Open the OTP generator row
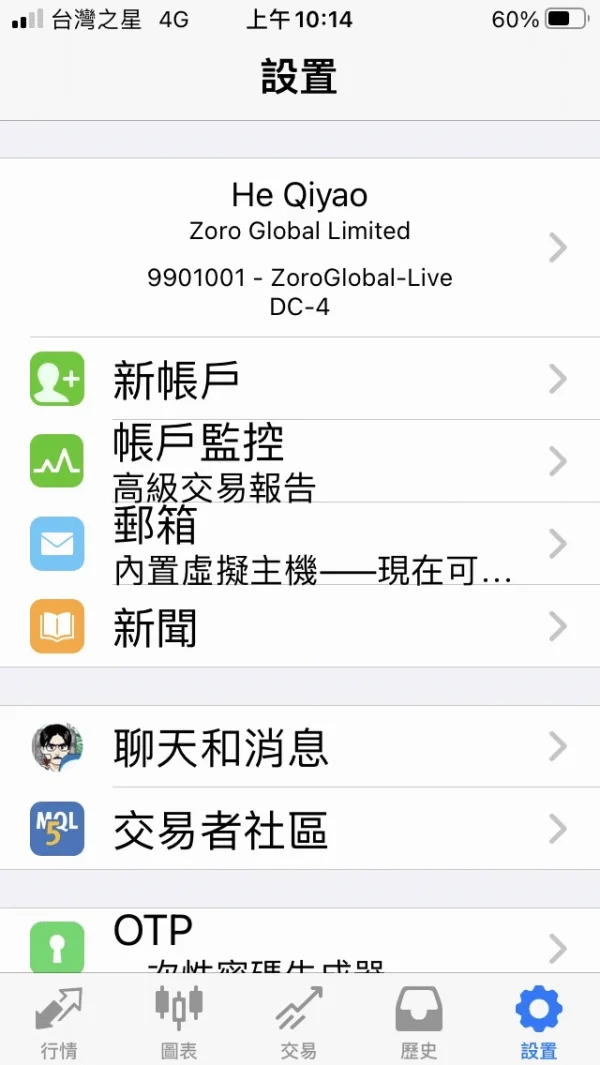The image size is (600, 1065). (x=300, y=941)
